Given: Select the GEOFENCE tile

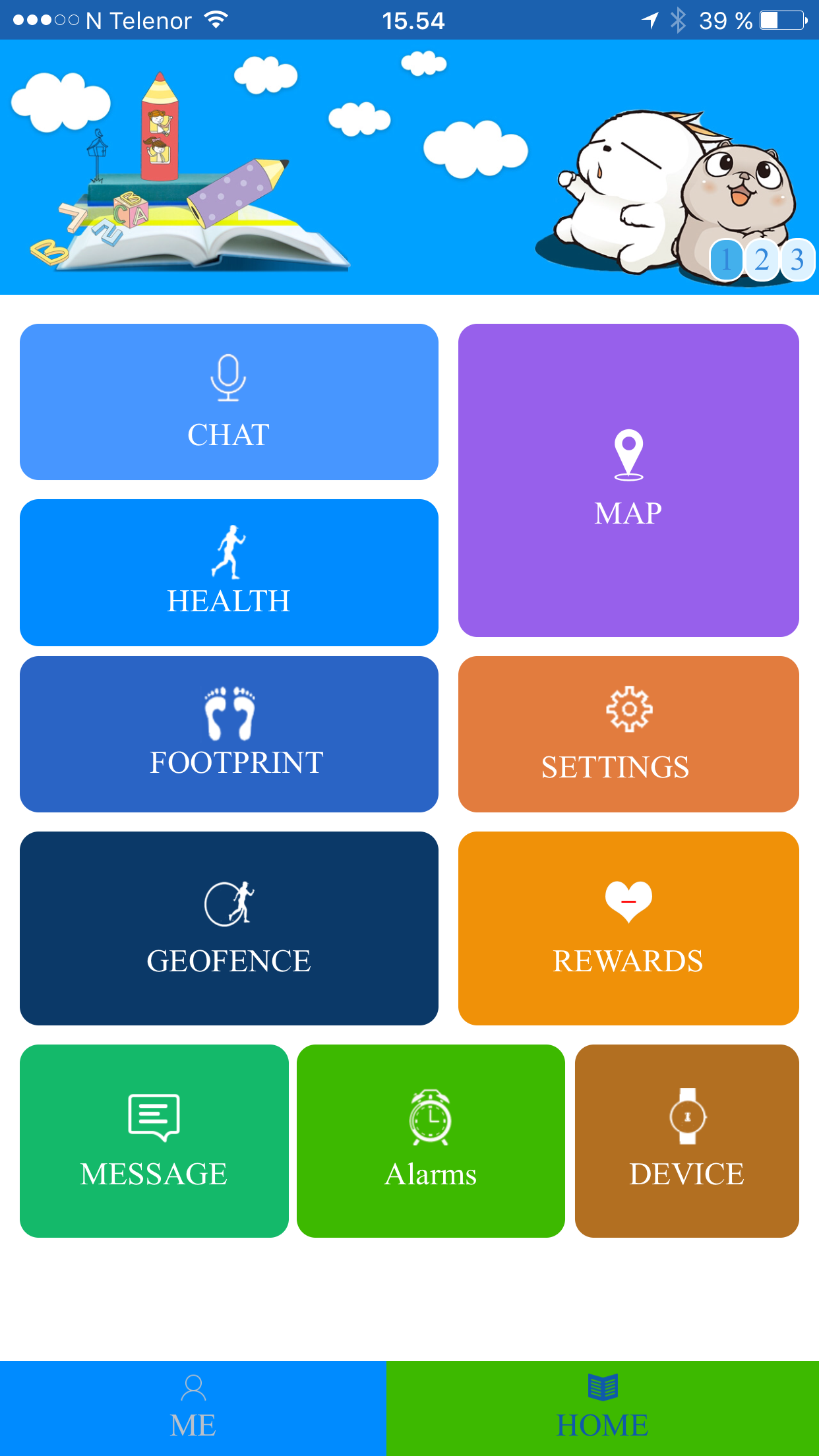Looking at the screenshot, I should pos(229,928).
